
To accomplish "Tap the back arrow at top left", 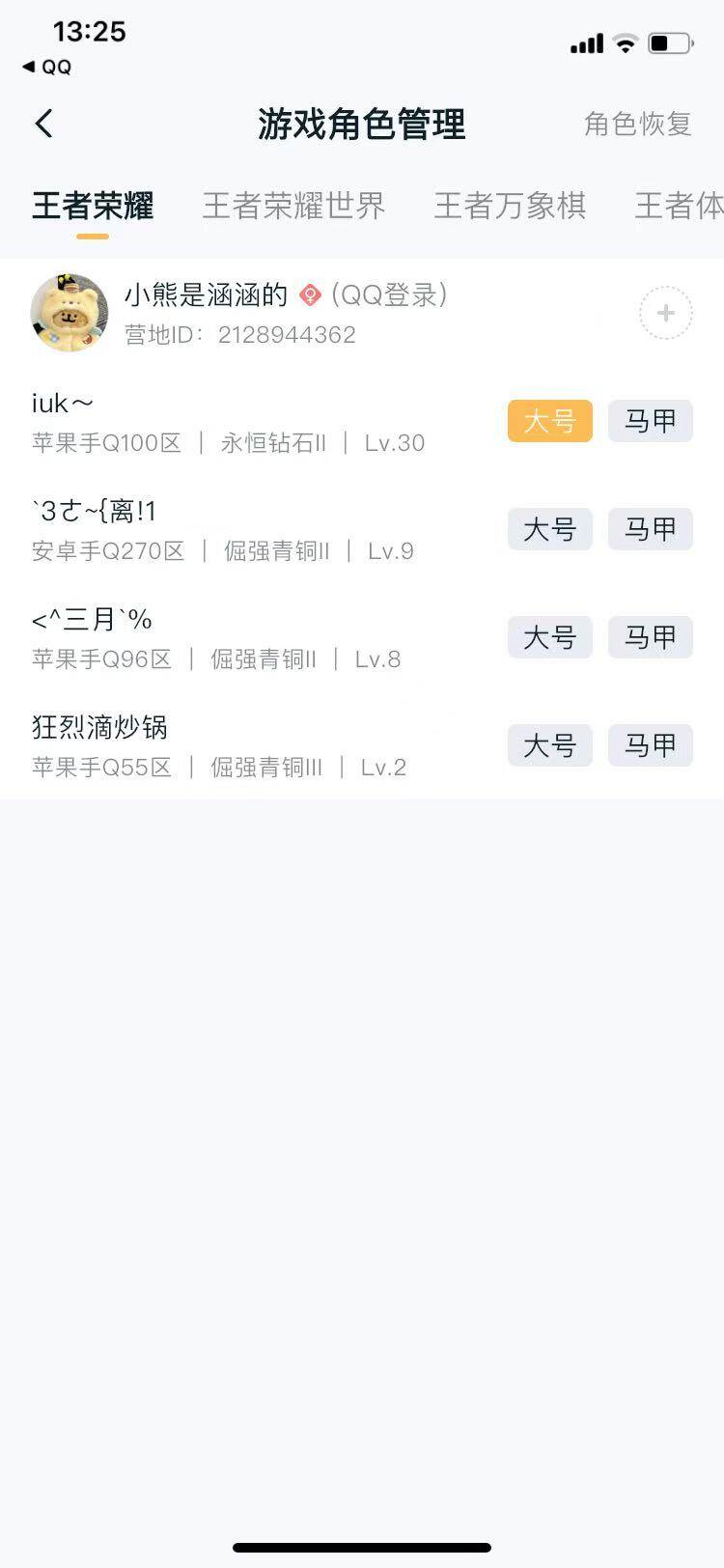I will click(42, 124).
